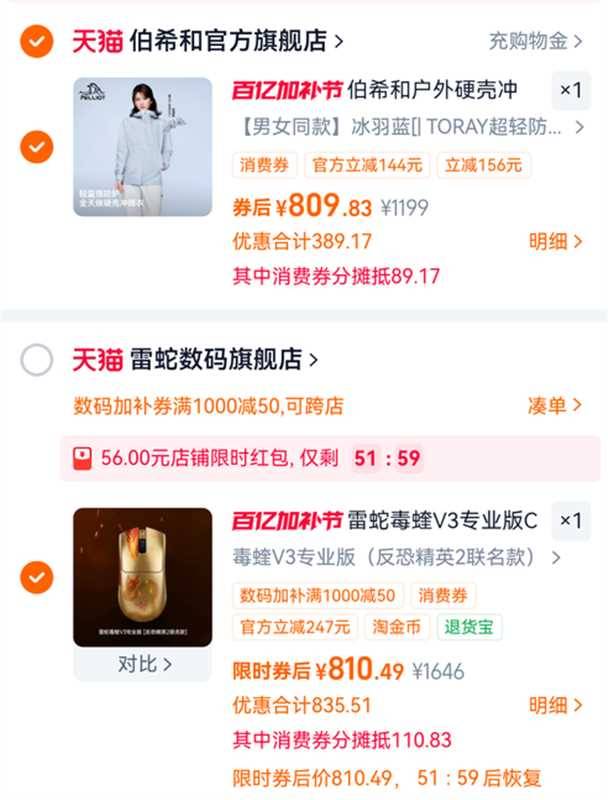The width and height of the screenshot is (608, 800).
Task: Open the 伯希和 jacket product image
Action: pos(142,146)
